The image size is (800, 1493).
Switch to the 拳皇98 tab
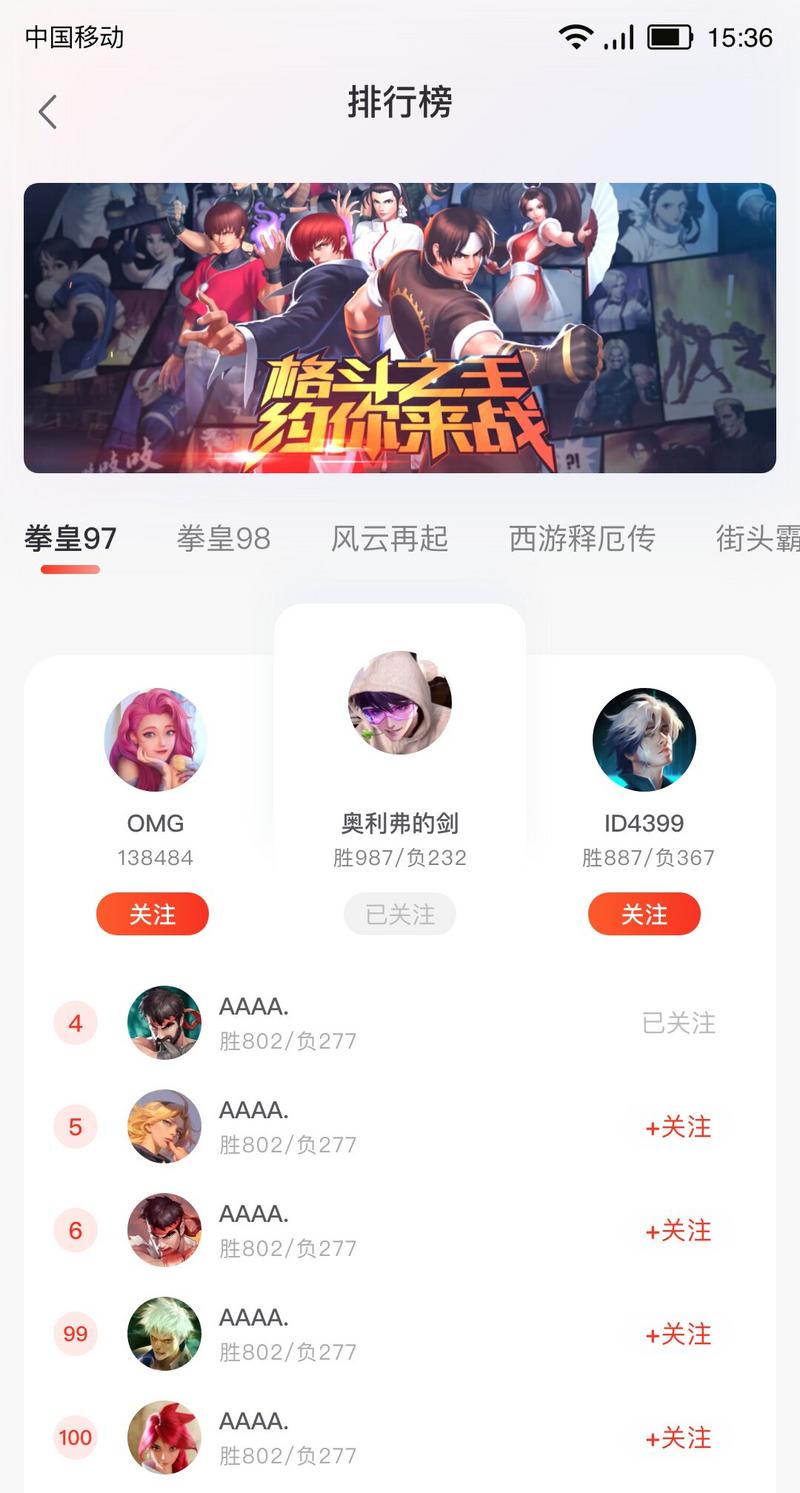click(x=223, y=539)
